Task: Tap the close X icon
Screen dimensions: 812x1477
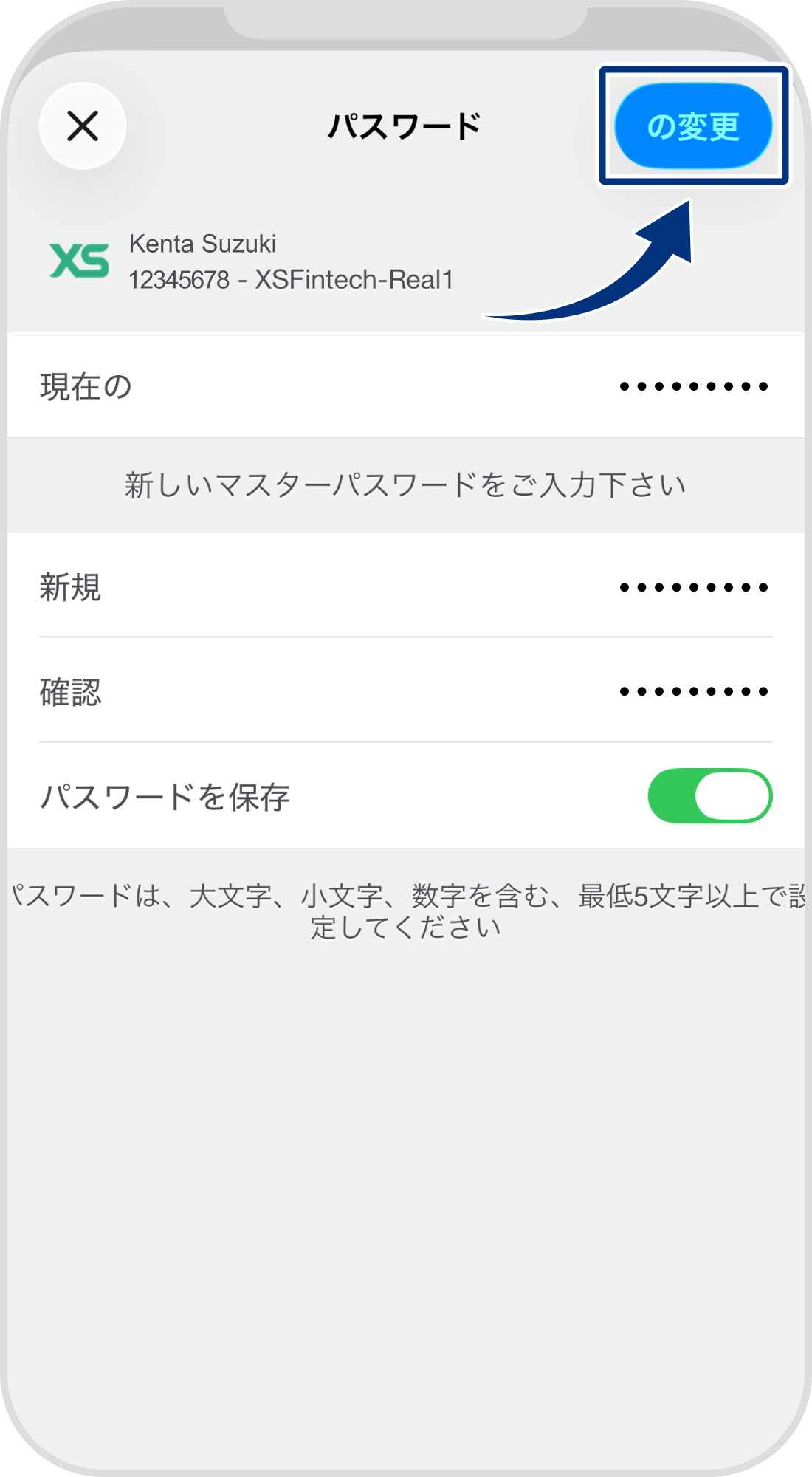Action: 83,126
